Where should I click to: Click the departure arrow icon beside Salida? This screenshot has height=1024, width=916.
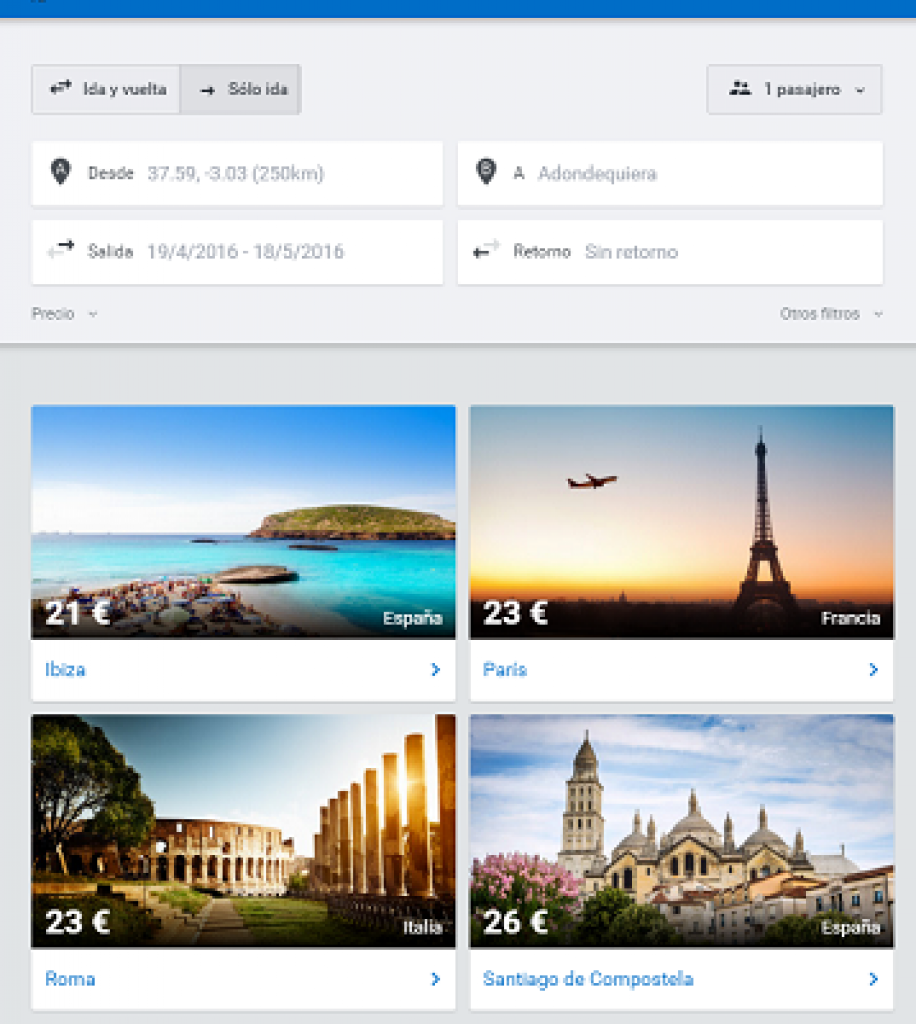pos(62,251)
